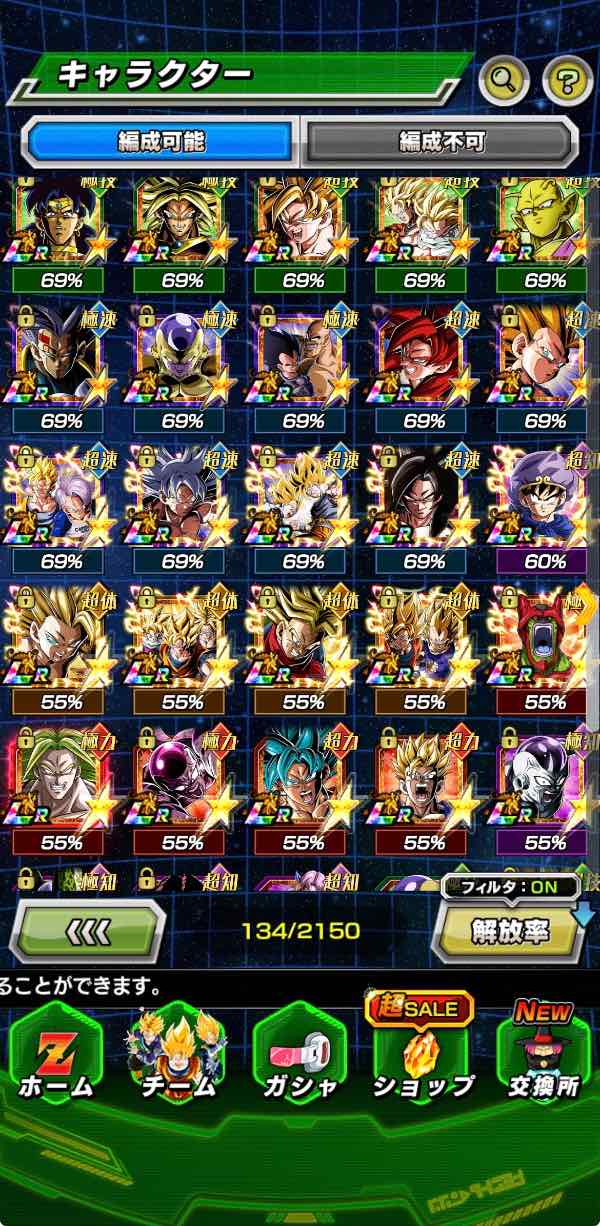600x1226 pixels.
Task: Open the question mark help
Action: tap(567, 82)
